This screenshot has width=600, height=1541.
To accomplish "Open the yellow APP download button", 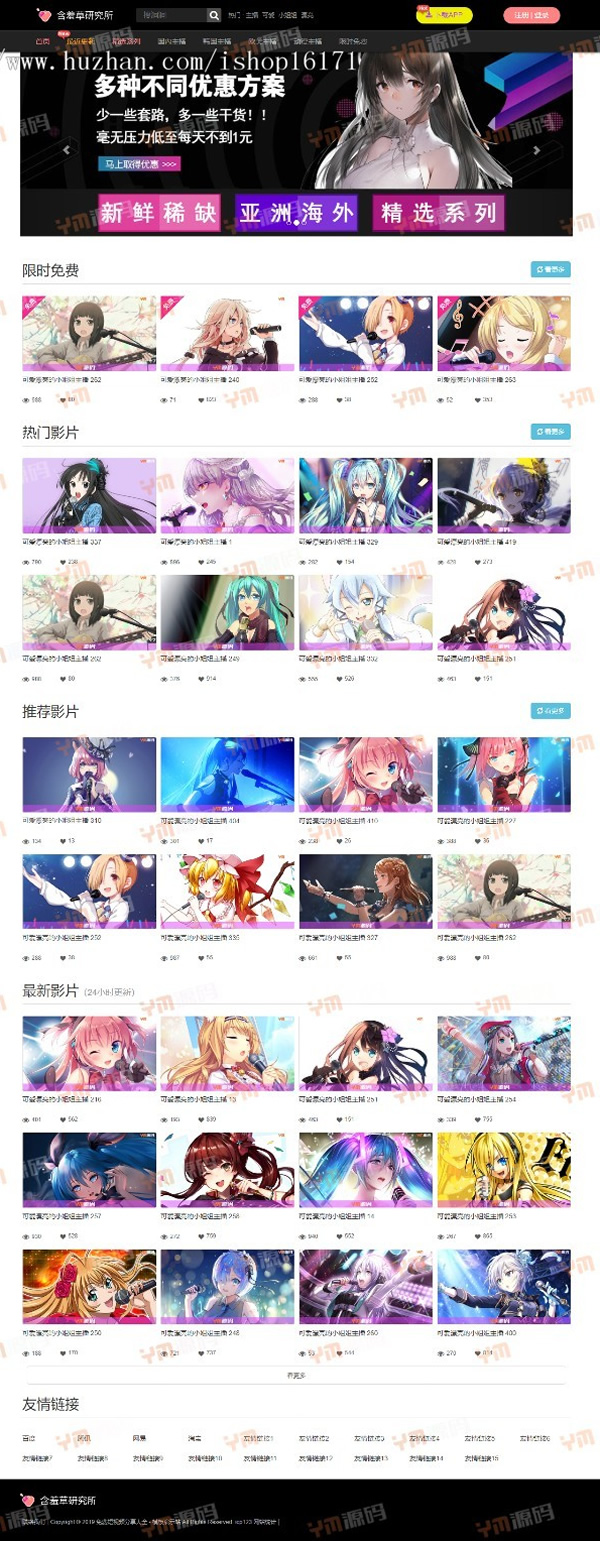I will (444, 15).
